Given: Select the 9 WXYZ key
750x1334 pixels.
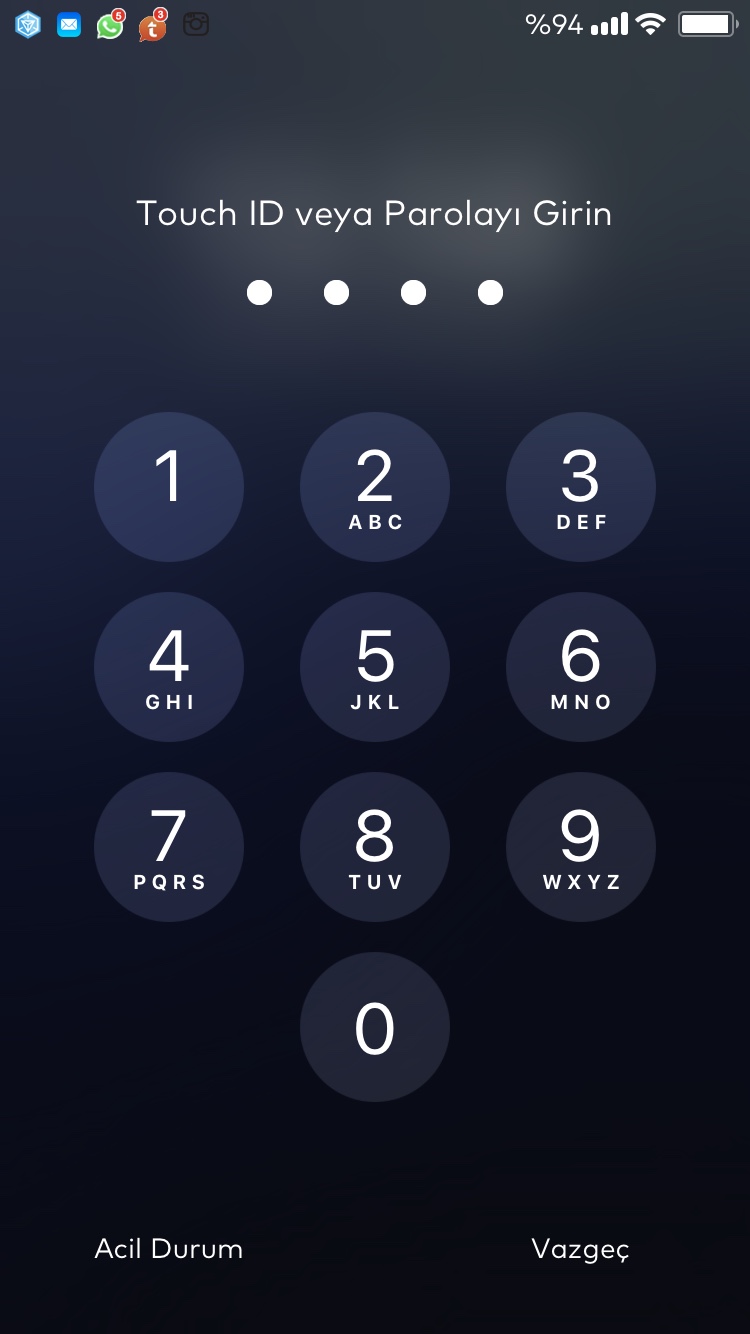Looking at the screenshot, I should (x=581, y=847).
